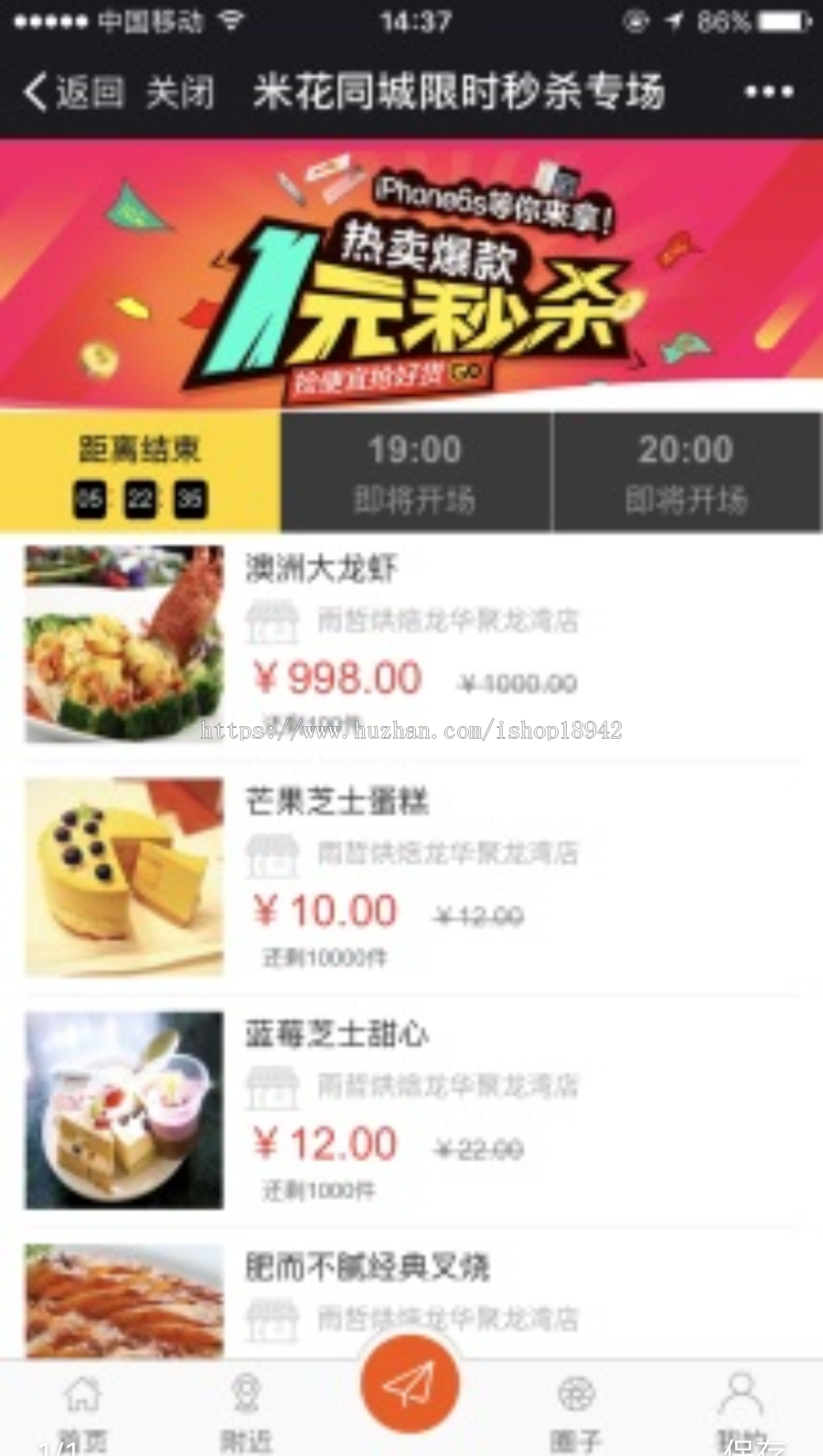Switch to the 19:00 session tab

tap(415, 472)
